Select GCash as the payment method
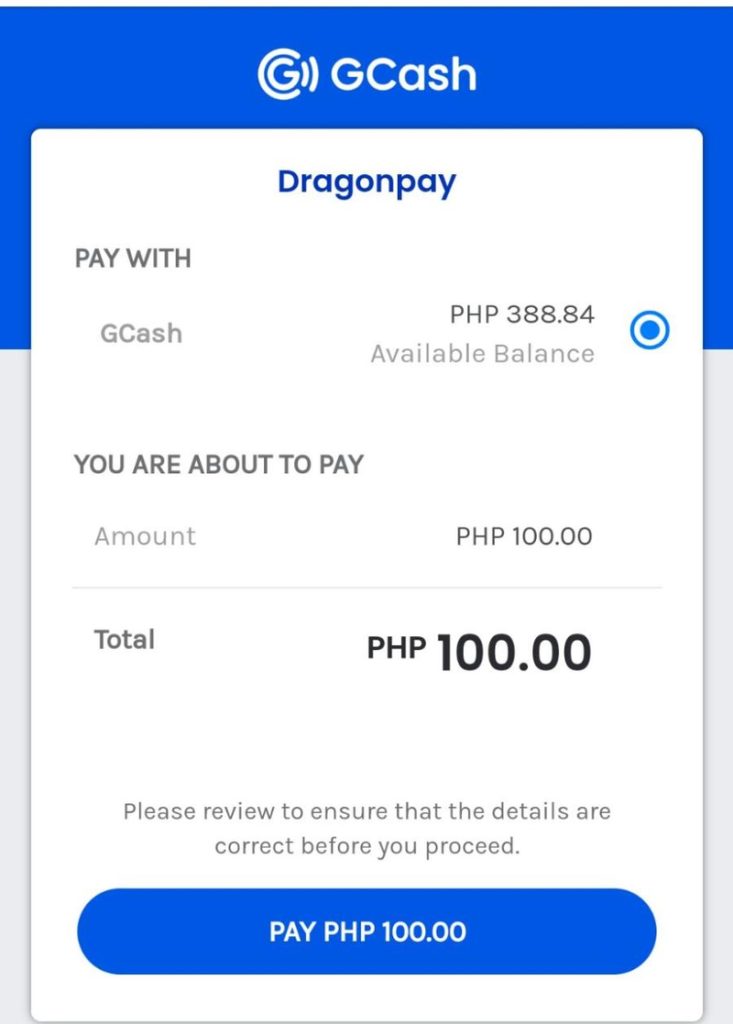 [140, 334]
